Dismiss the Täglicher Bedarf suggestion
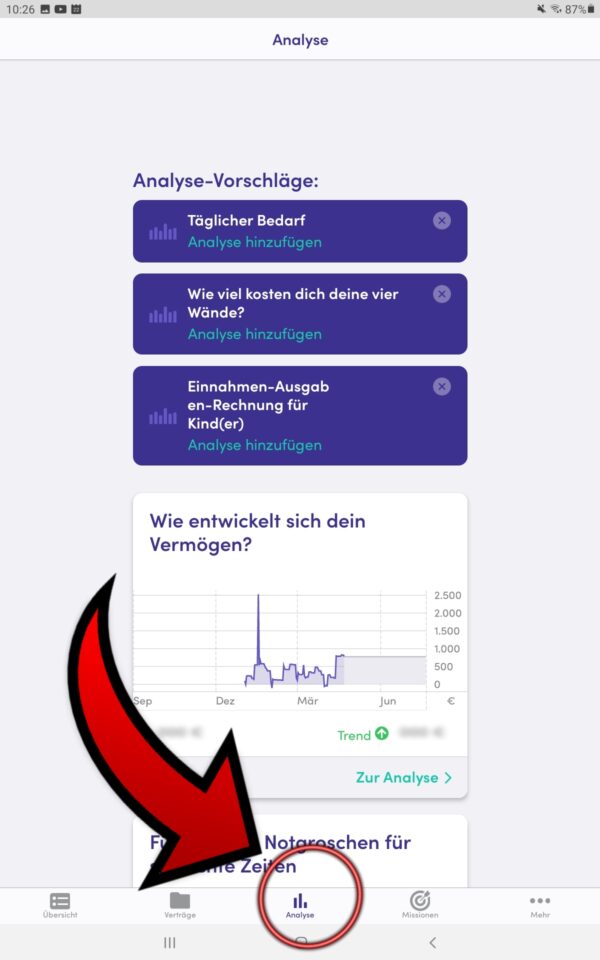 441,220
